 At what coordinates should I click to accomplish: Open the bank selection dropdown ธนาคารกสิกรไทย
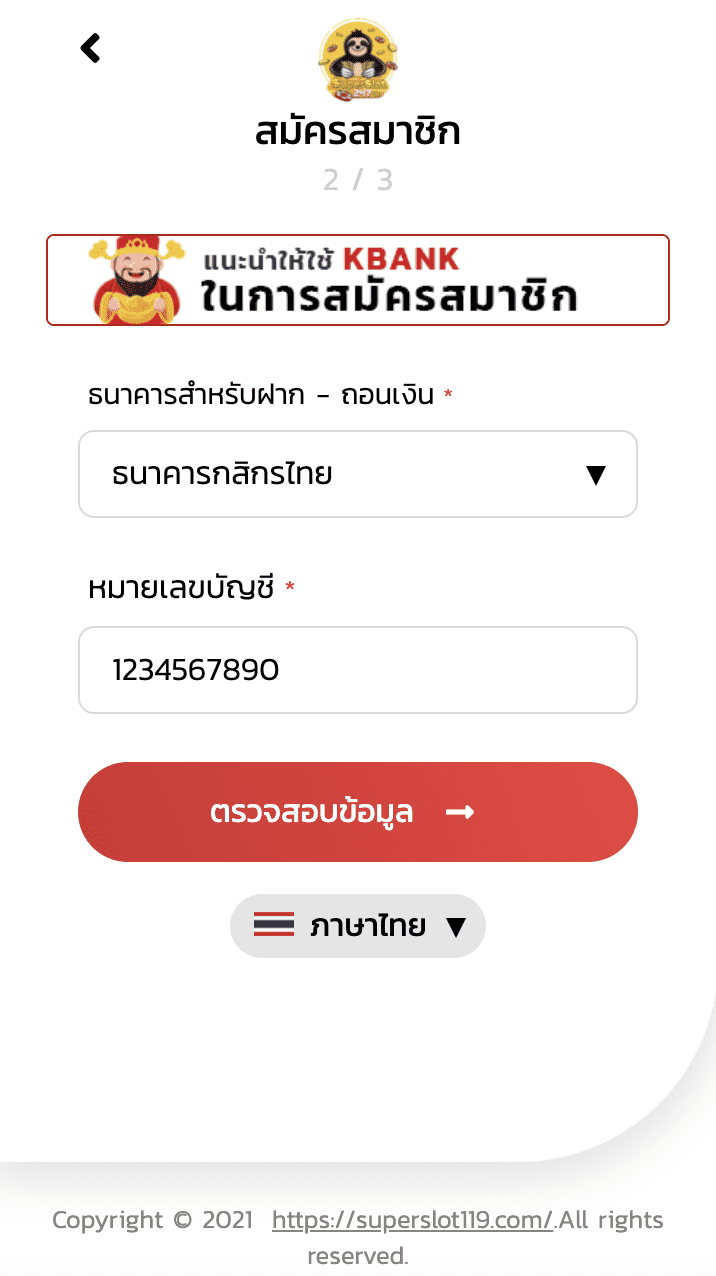pyautogui.click(x=357, y=474)
